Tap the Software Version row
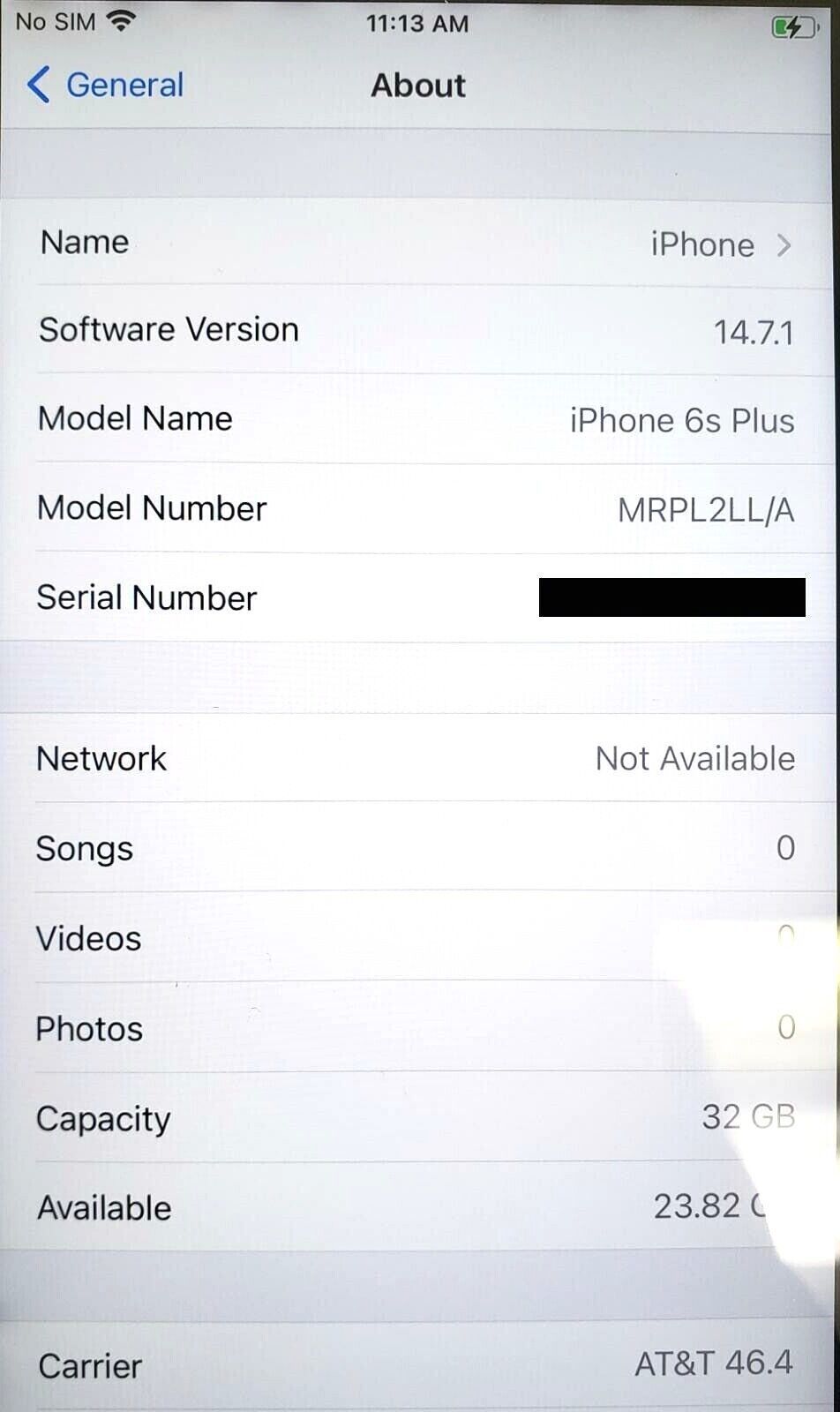The height and width of the screenshot is (1412, 840). point(416,330)
